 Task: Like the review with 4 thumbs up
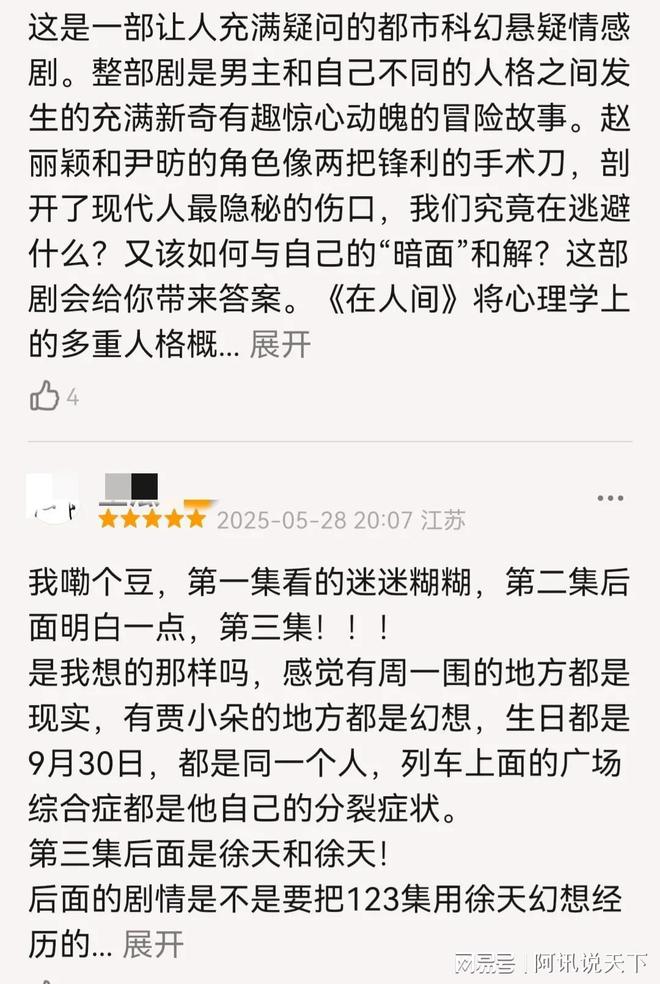[45, 397]
